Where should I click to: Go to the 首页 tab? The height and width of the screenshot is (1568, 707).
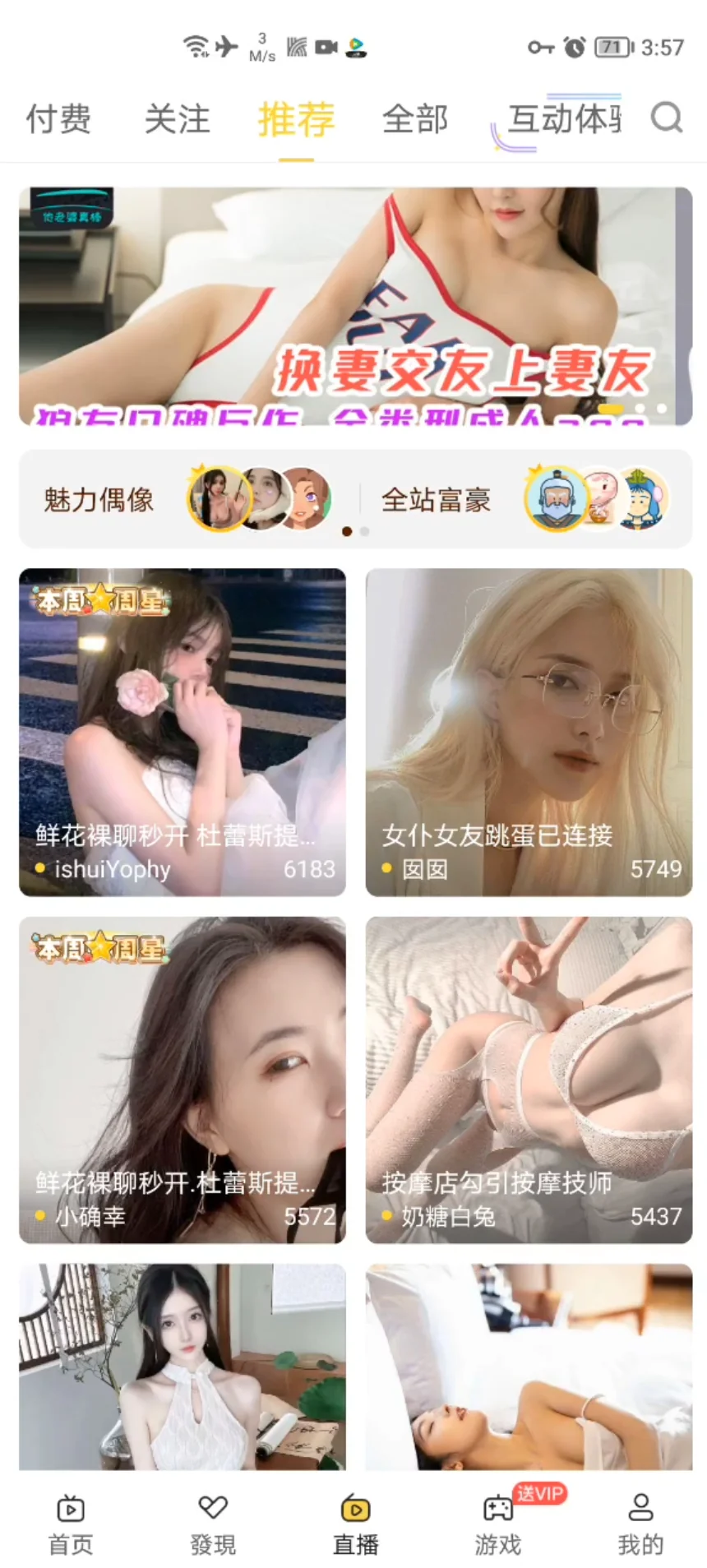coord(71,1524)
